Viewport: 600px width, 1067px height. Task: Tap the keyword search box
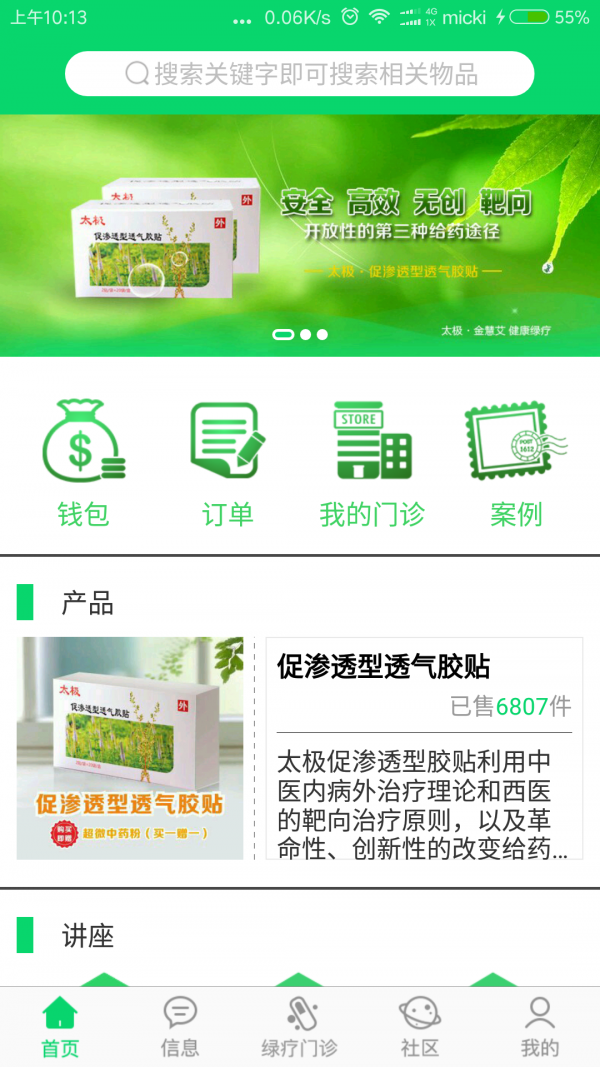pos(300,74)
